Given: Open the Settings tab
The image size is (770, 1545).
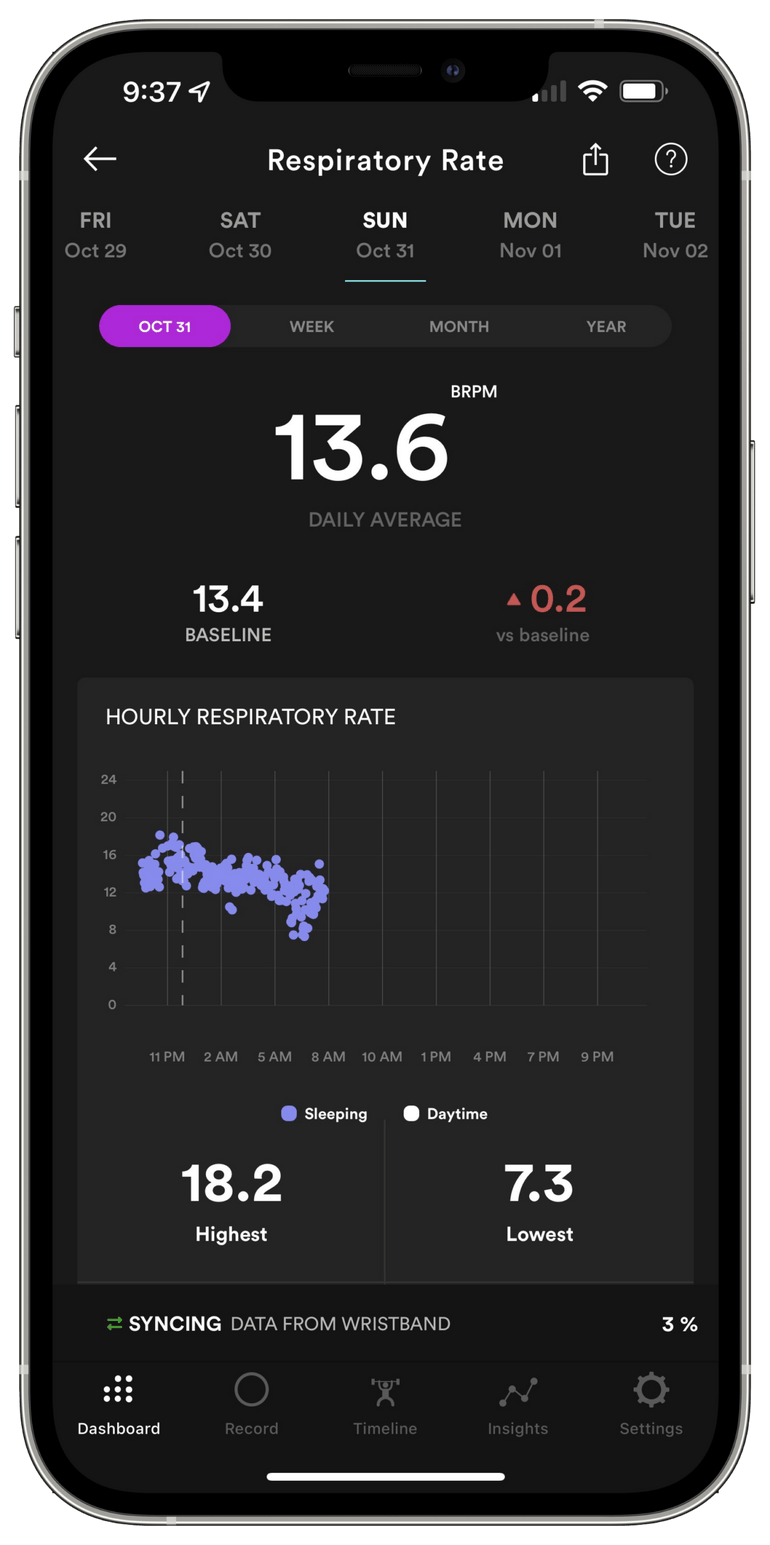Looking at the screenshot, I should 651,1404.
